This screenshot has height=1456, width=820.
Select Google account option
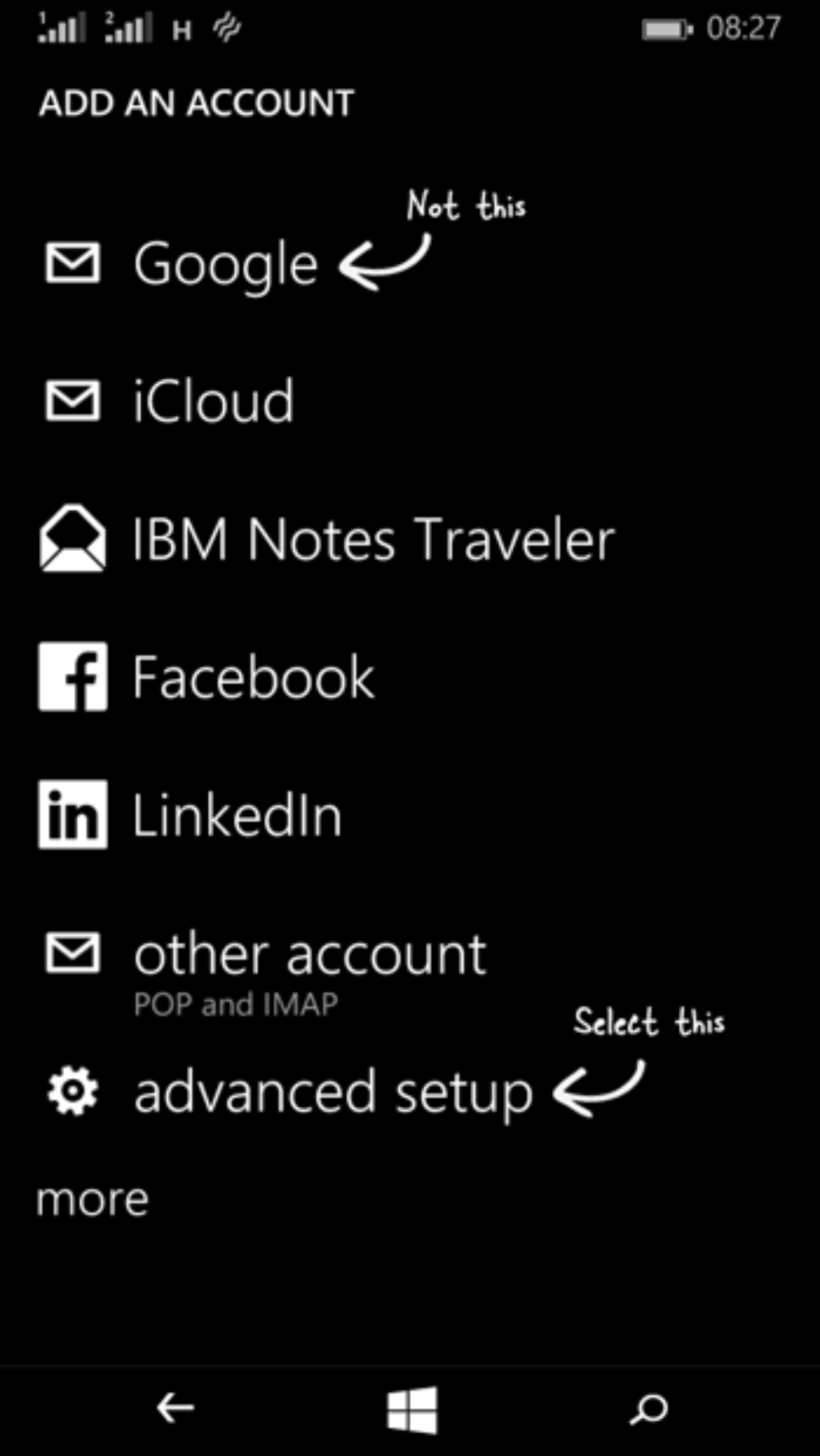pyautogui.click(x=225, y=265)
